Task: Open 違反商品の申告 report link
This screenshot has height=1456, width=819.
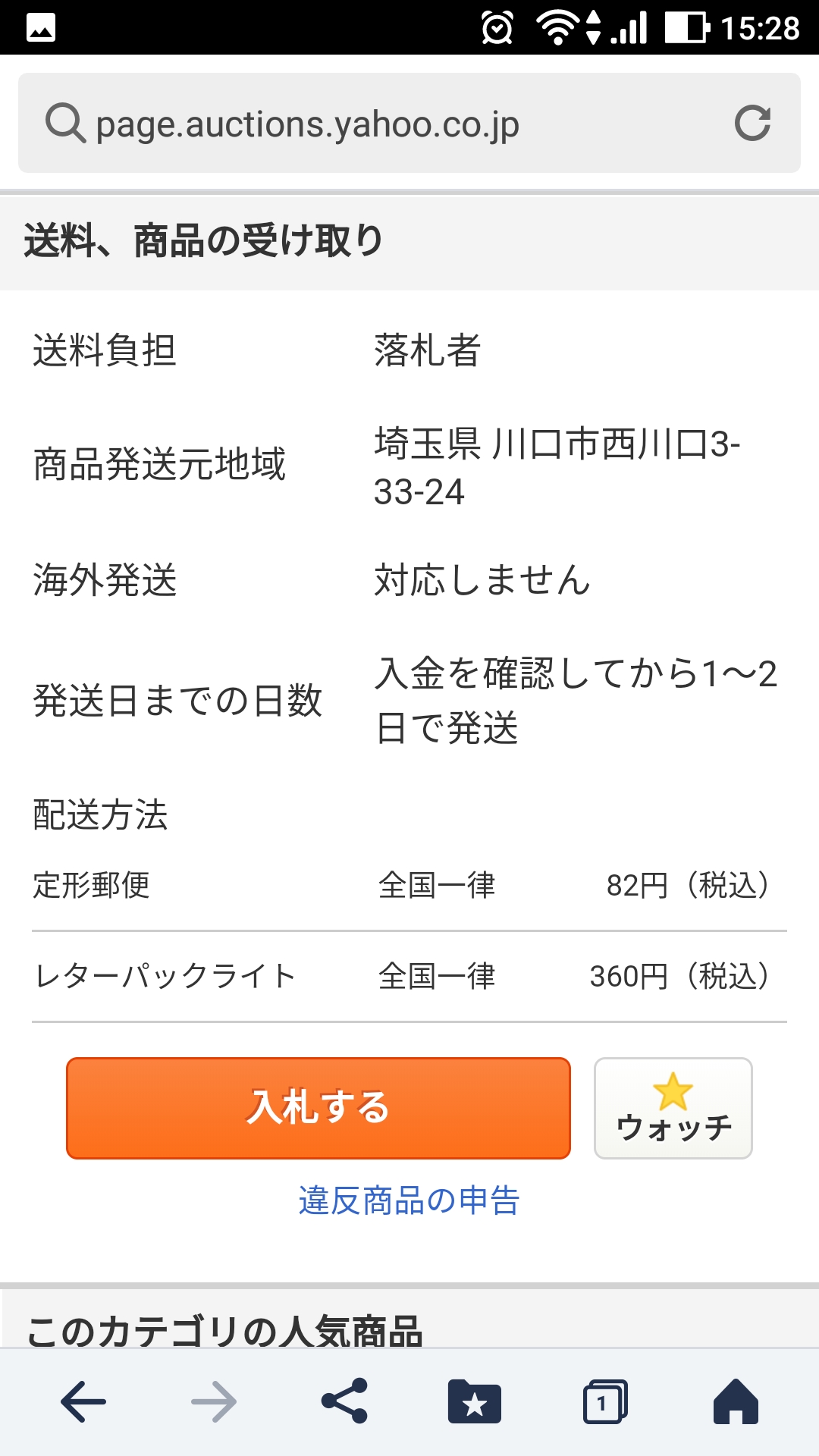Action: [409, 1201]
